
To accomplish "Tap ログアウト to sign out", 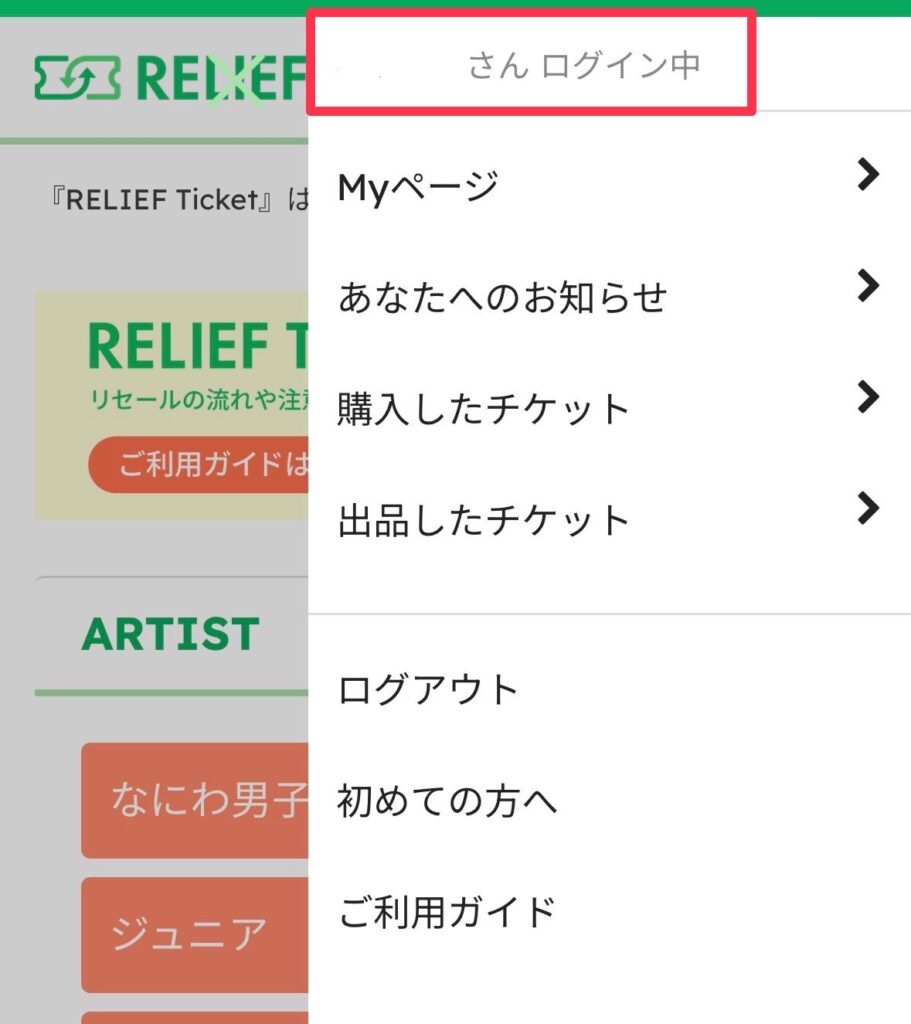I will coord(428,690).
